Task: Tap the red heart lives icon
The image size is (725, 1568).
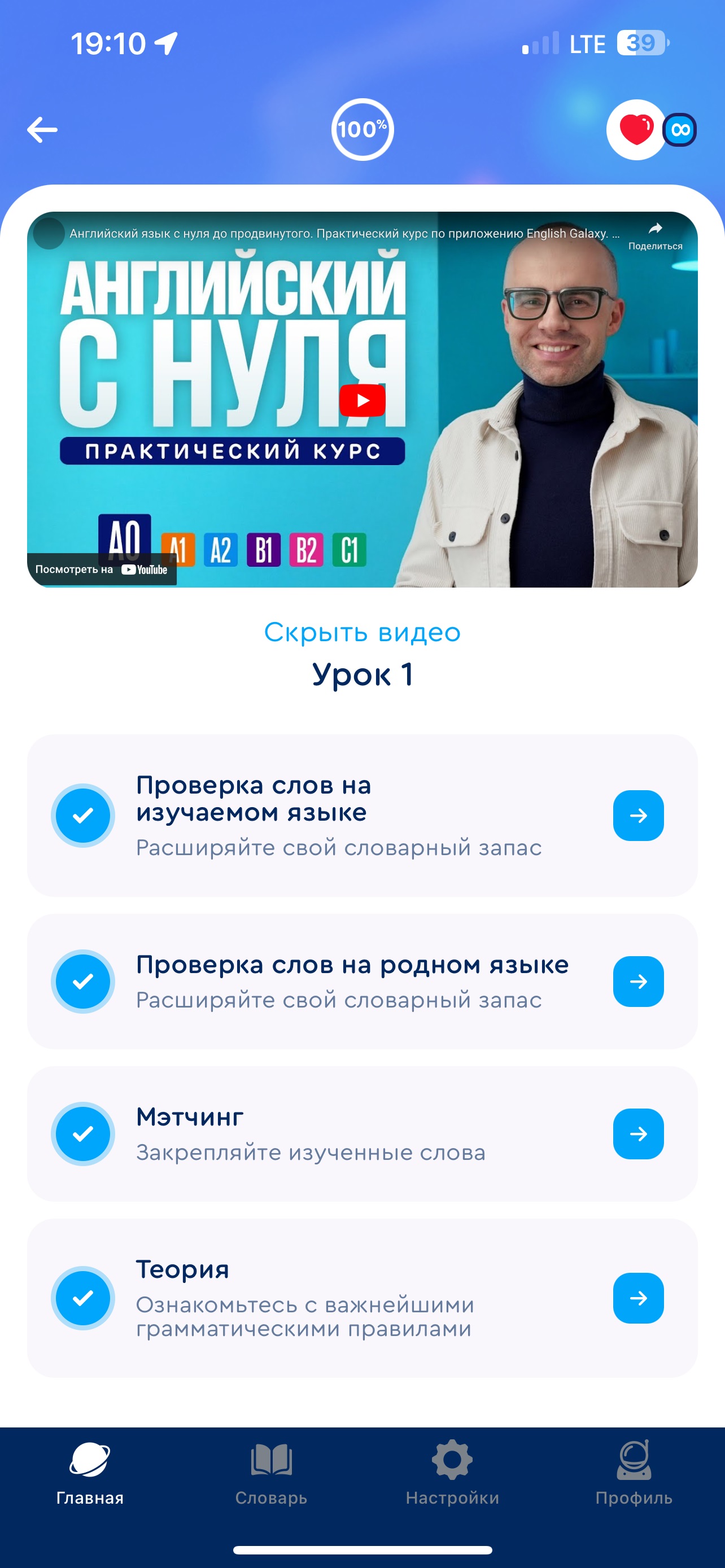Action: 636,130
